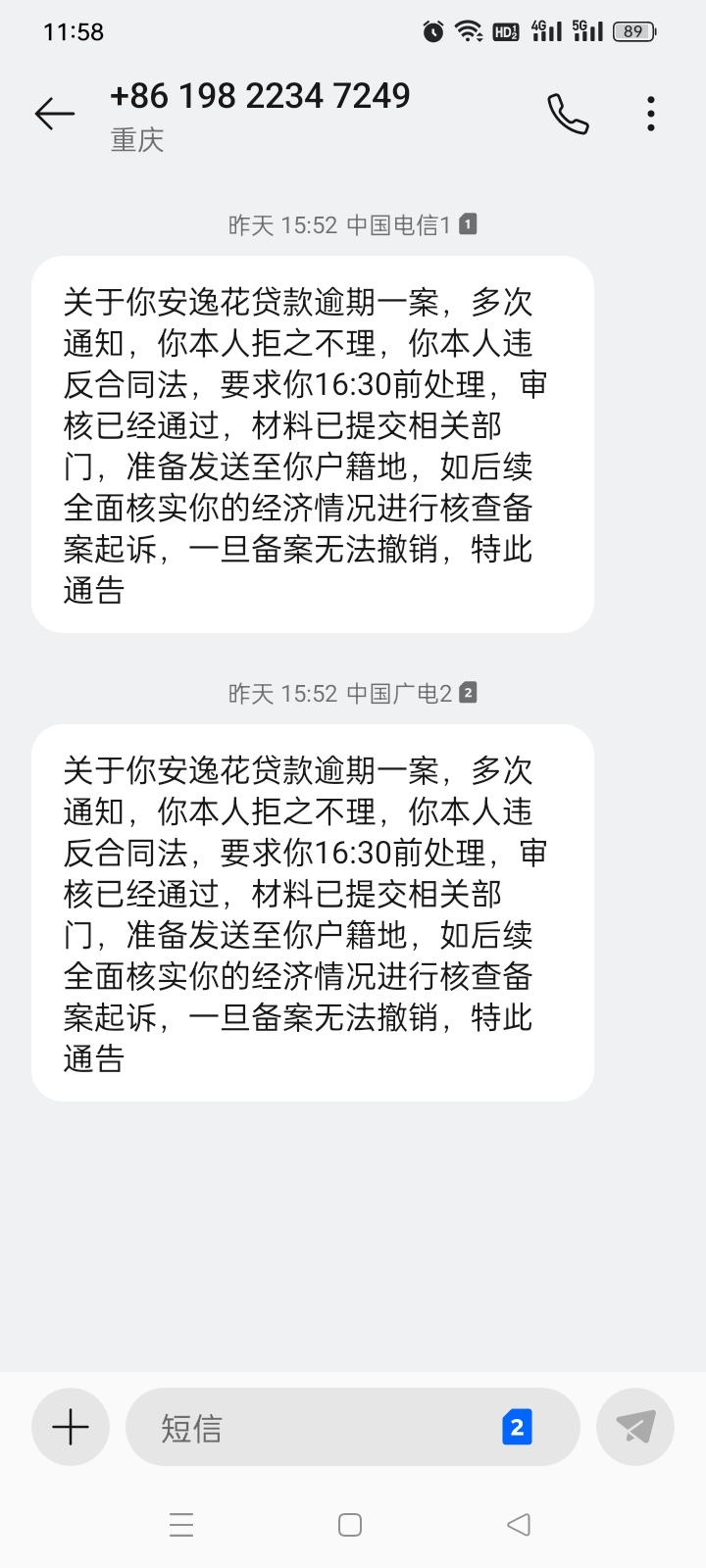This screenshot has width=706, height=1568.
Task: Open the three-dot overflow menu
Action: [651, 114]
